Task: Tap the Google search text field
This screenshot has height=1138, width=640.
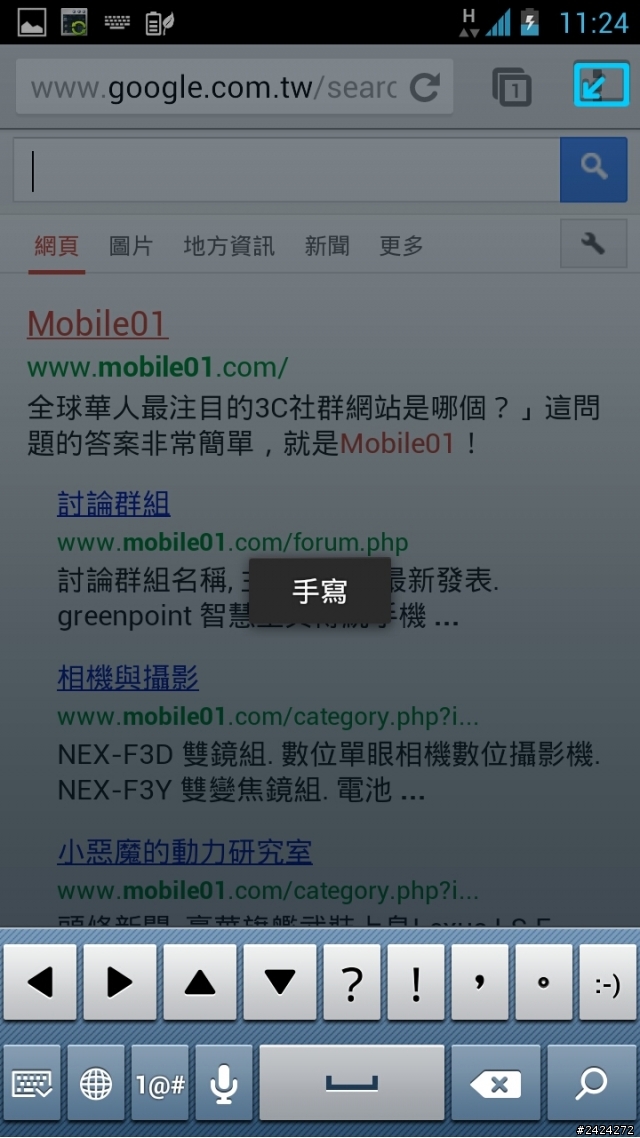Action: tap(286, 170)
